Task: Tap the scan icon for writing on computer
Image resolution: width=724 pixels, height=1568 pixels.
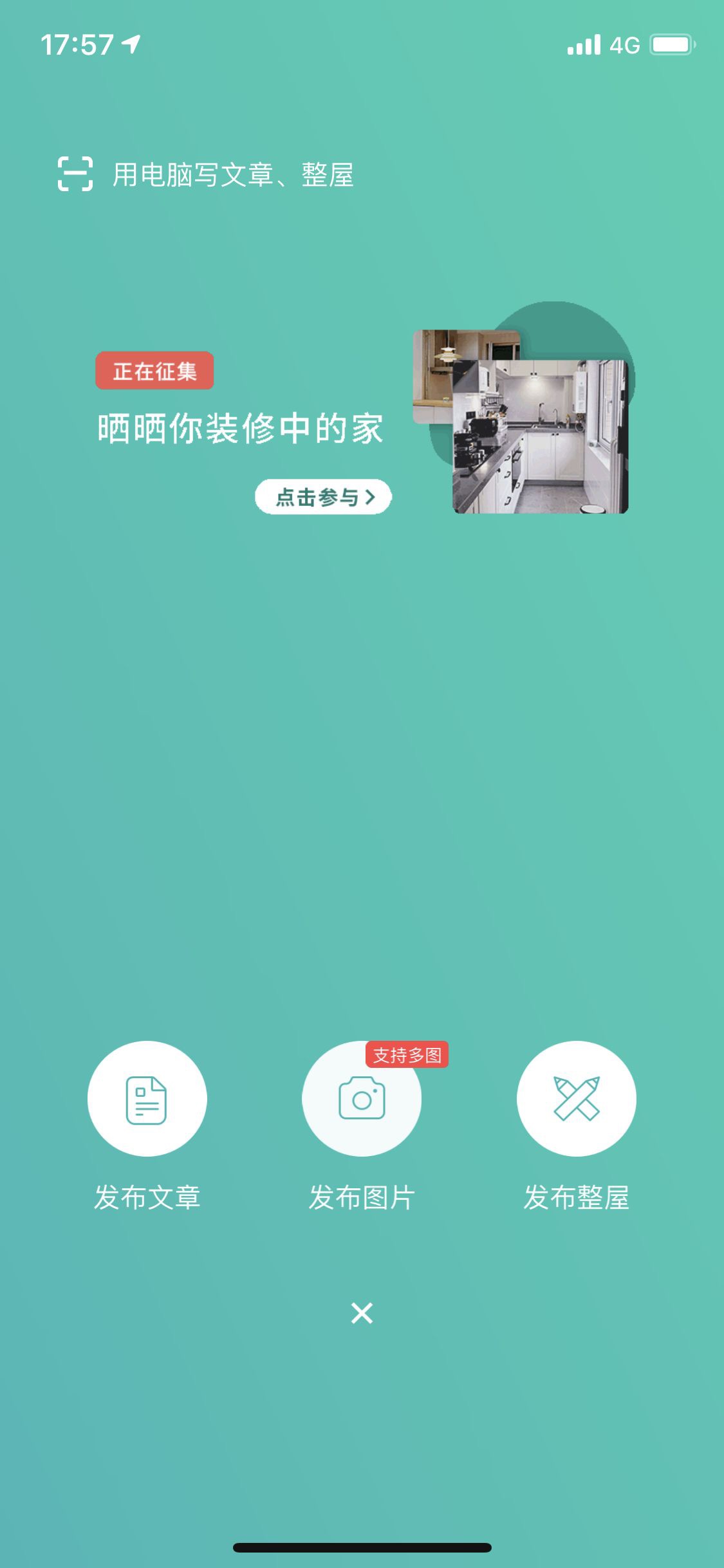Action: 75,174
